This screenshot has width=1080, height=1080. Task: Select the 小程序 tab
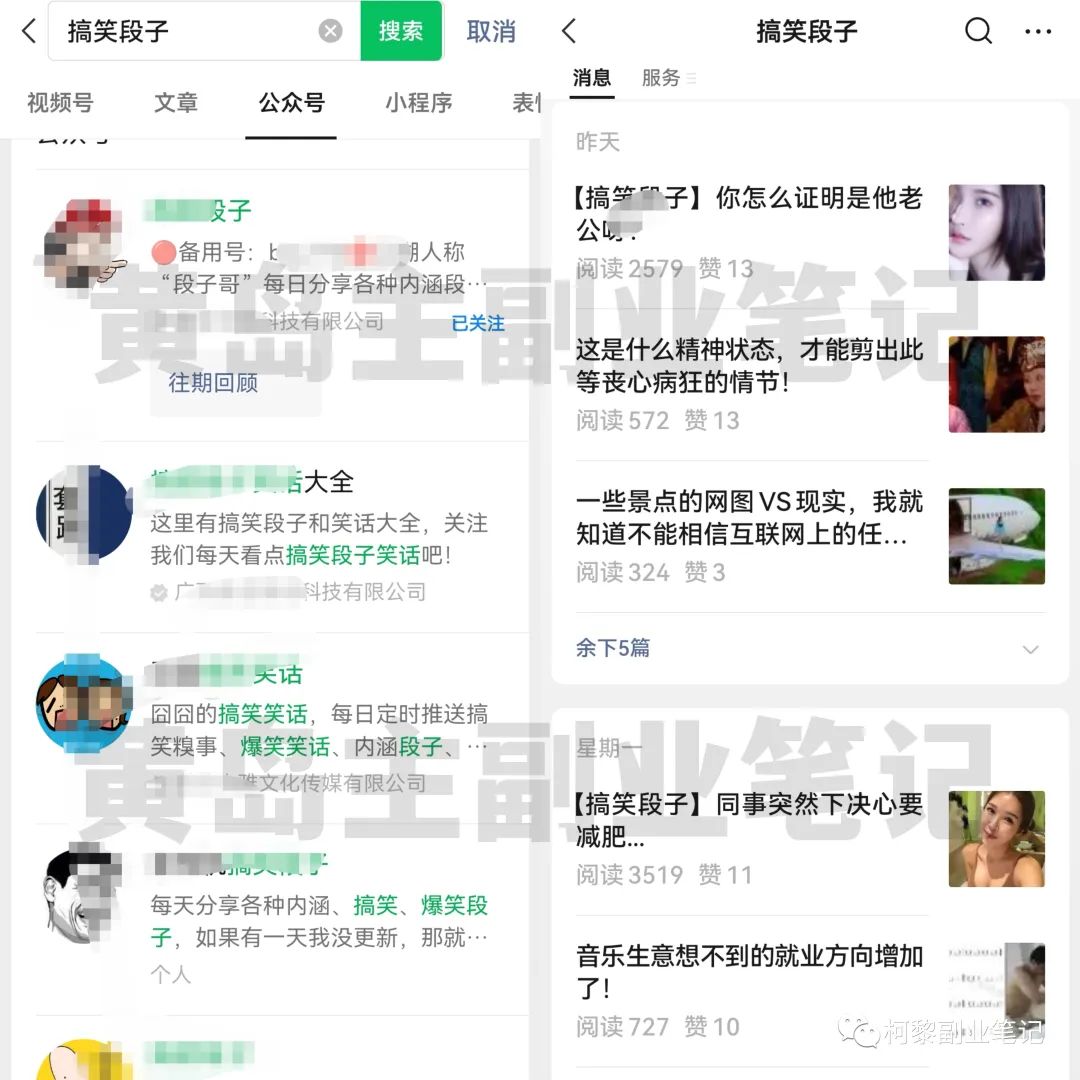click(x=418, y=103)
